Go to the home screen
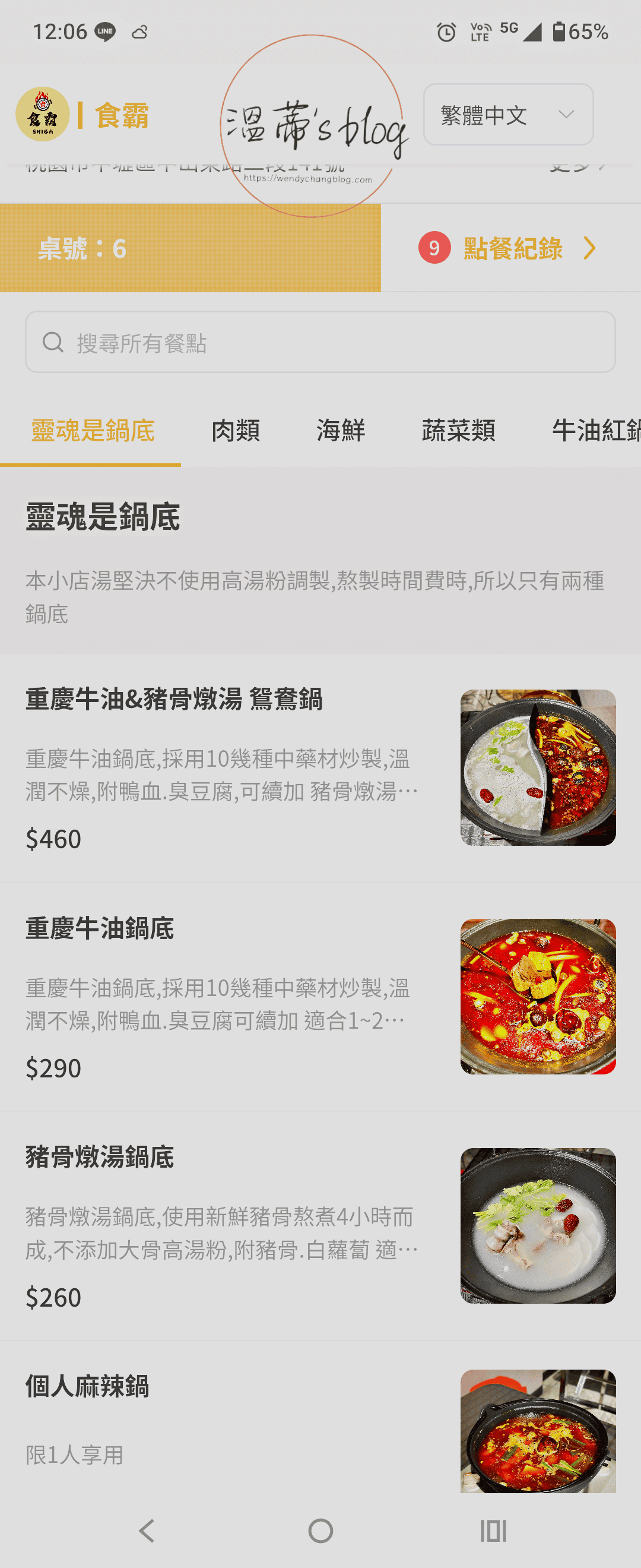 320,1531
